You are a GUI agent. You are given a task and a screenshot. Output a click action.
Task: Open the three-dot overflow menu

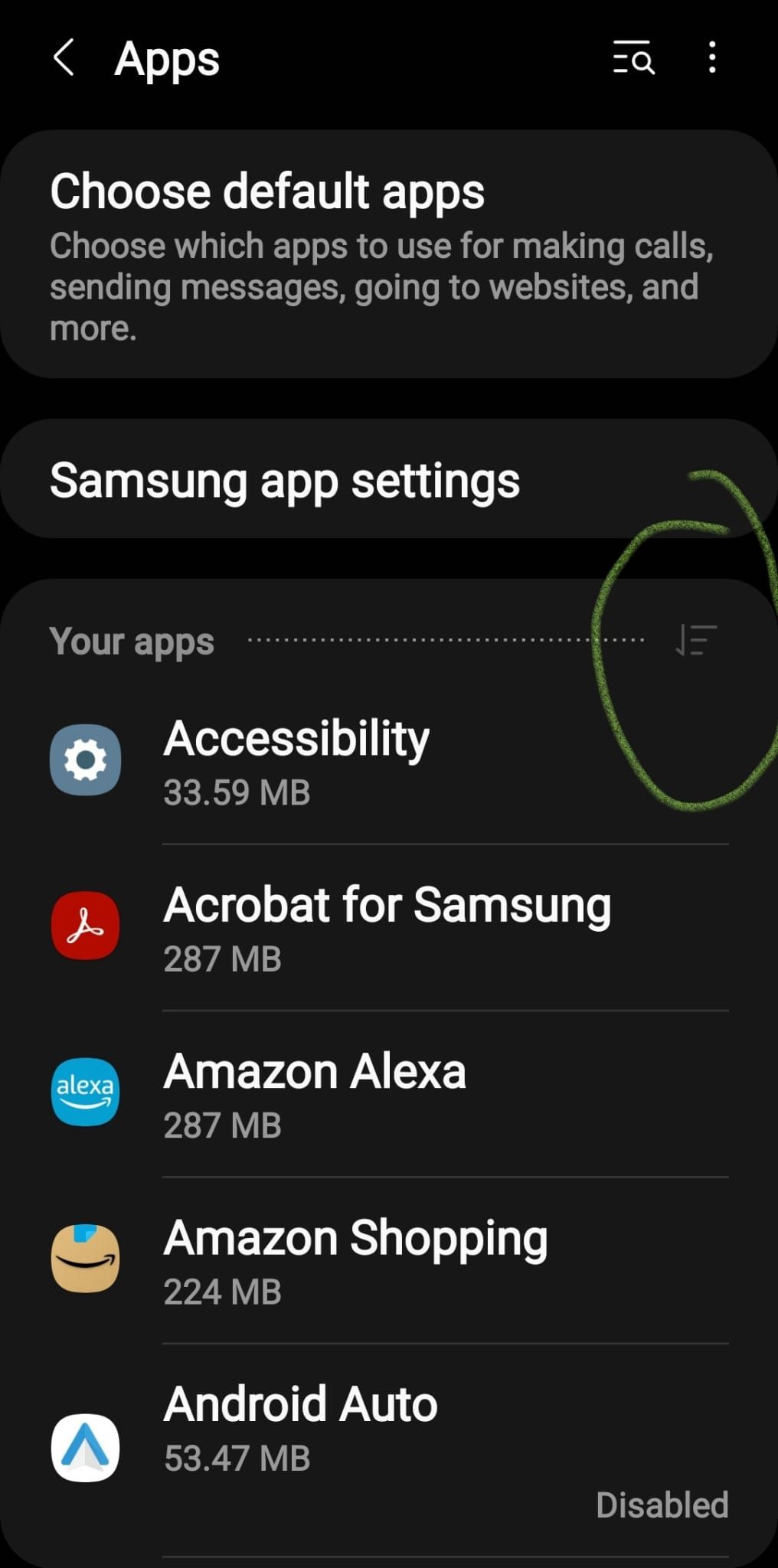[712, 58]
